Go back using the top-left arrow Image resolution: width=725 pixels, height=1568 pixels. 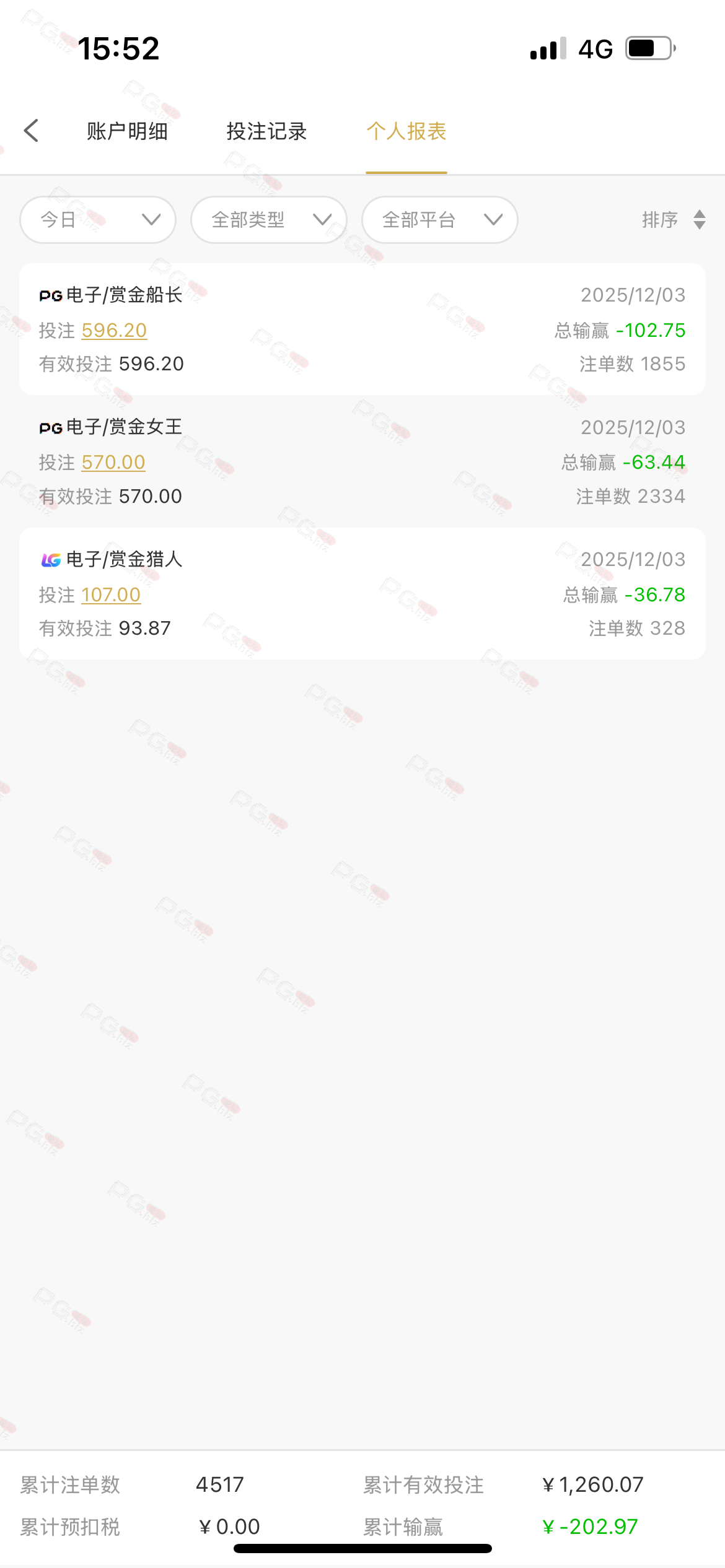(32, 131)
